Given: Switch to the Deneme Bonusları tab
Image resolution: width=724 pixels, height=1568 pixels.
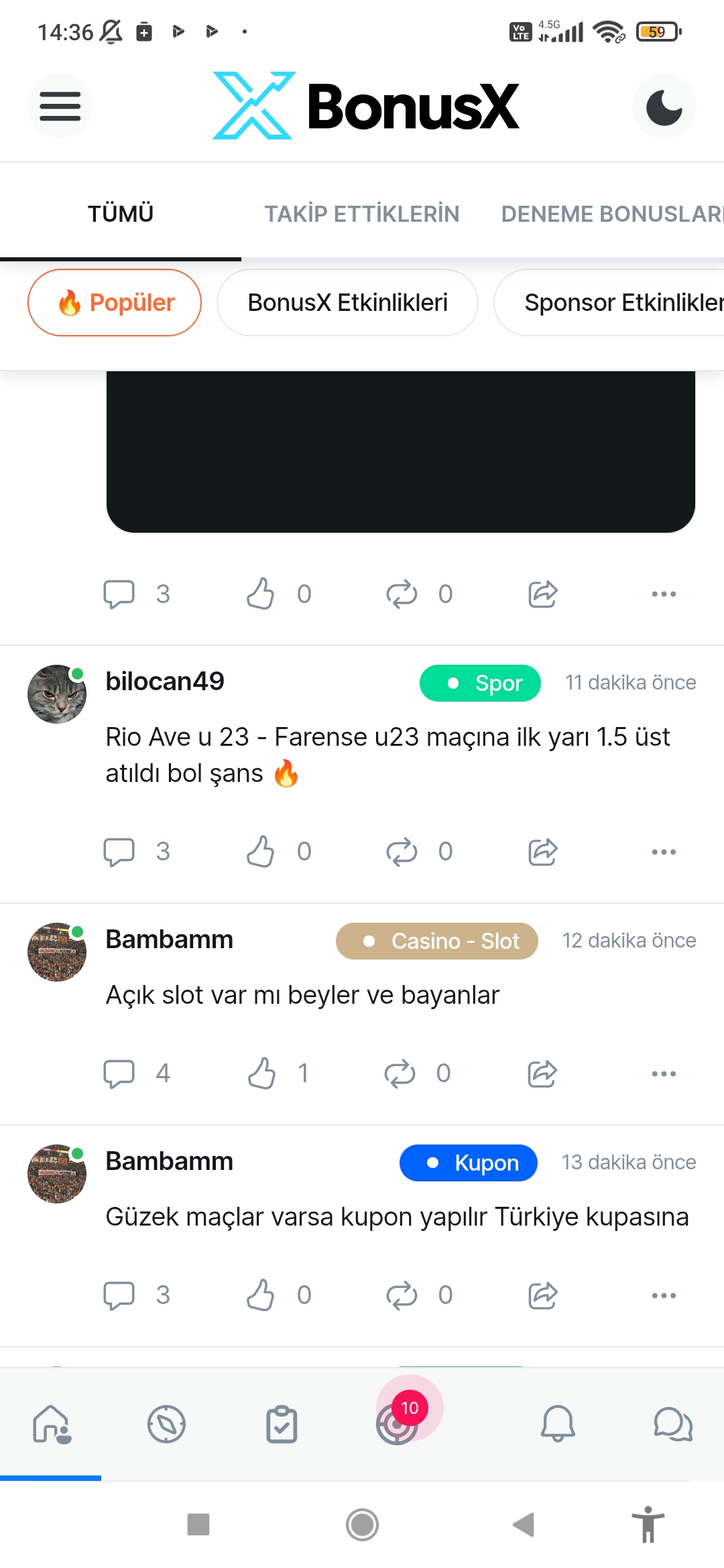Looking at the screenshot, I should 611,214.
